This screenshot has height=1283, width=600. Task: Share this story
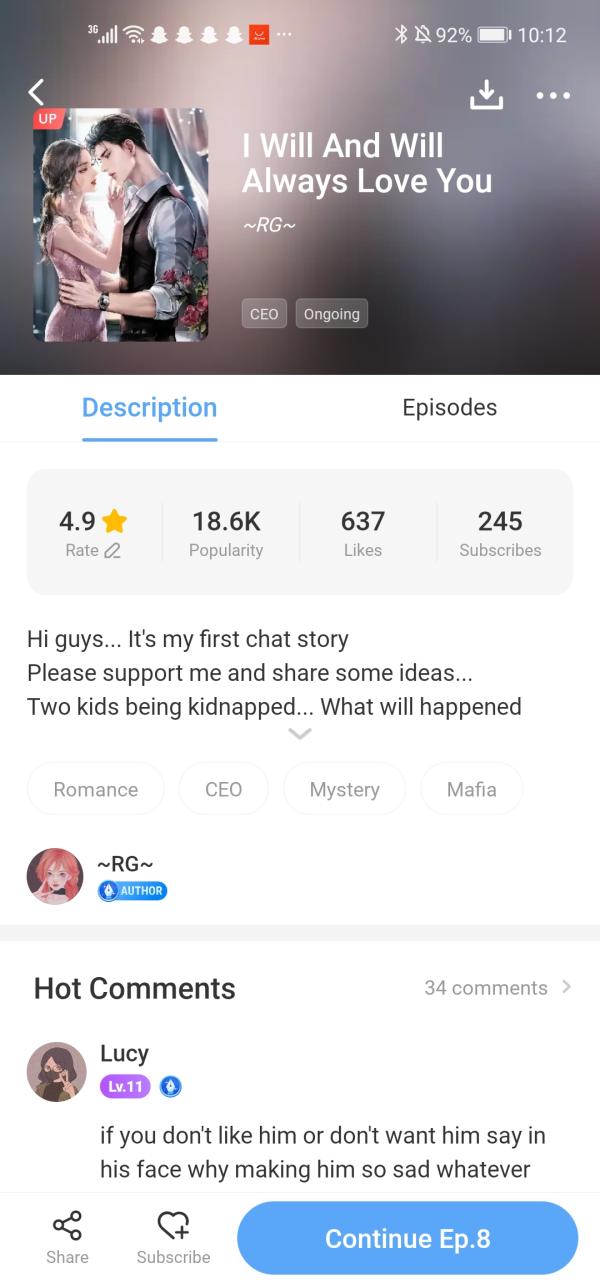(x=67, y=1237)
